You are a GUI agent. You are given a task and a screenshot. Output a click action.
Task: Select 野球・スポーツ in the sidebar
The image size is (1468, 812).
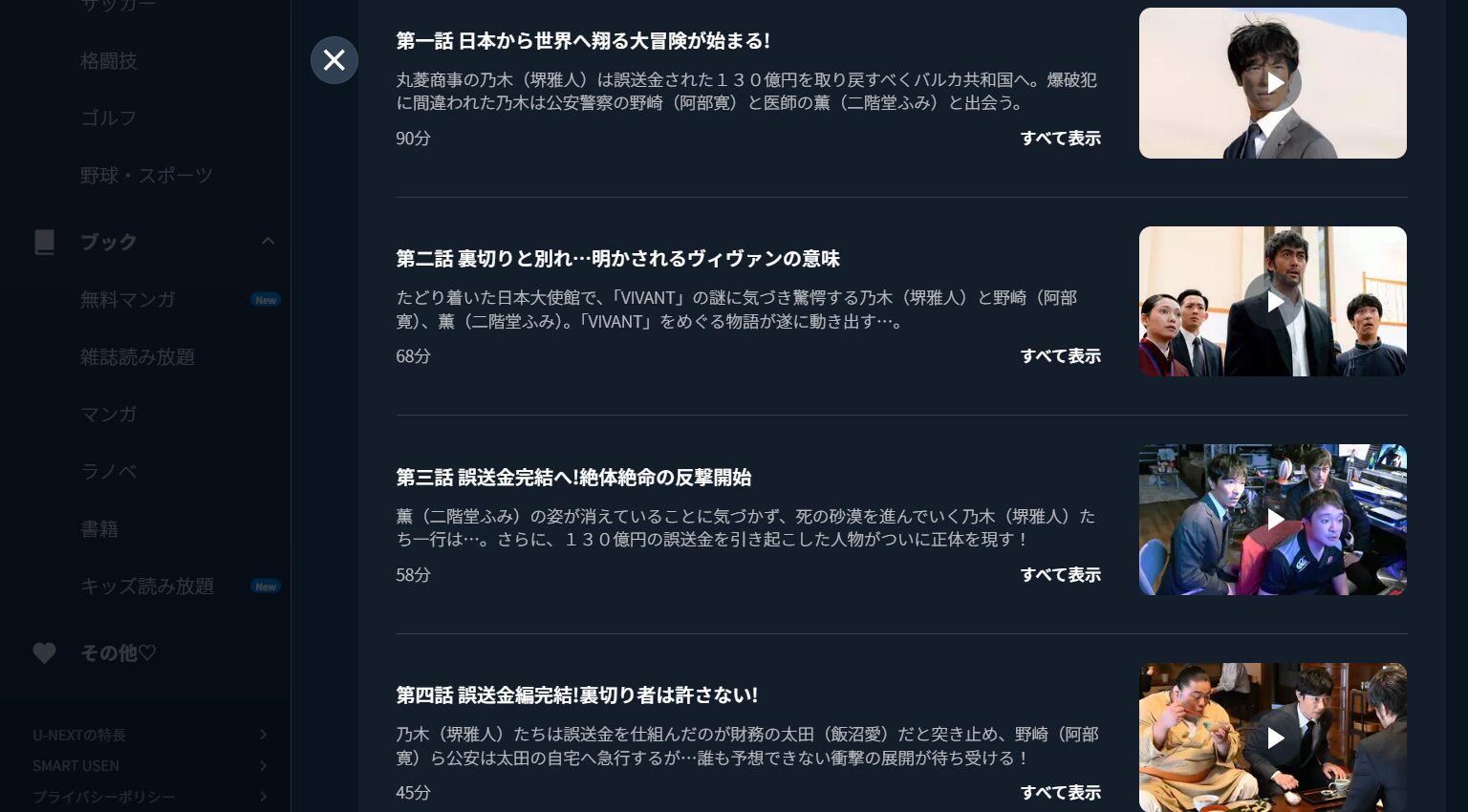click(x=146, y=176)
